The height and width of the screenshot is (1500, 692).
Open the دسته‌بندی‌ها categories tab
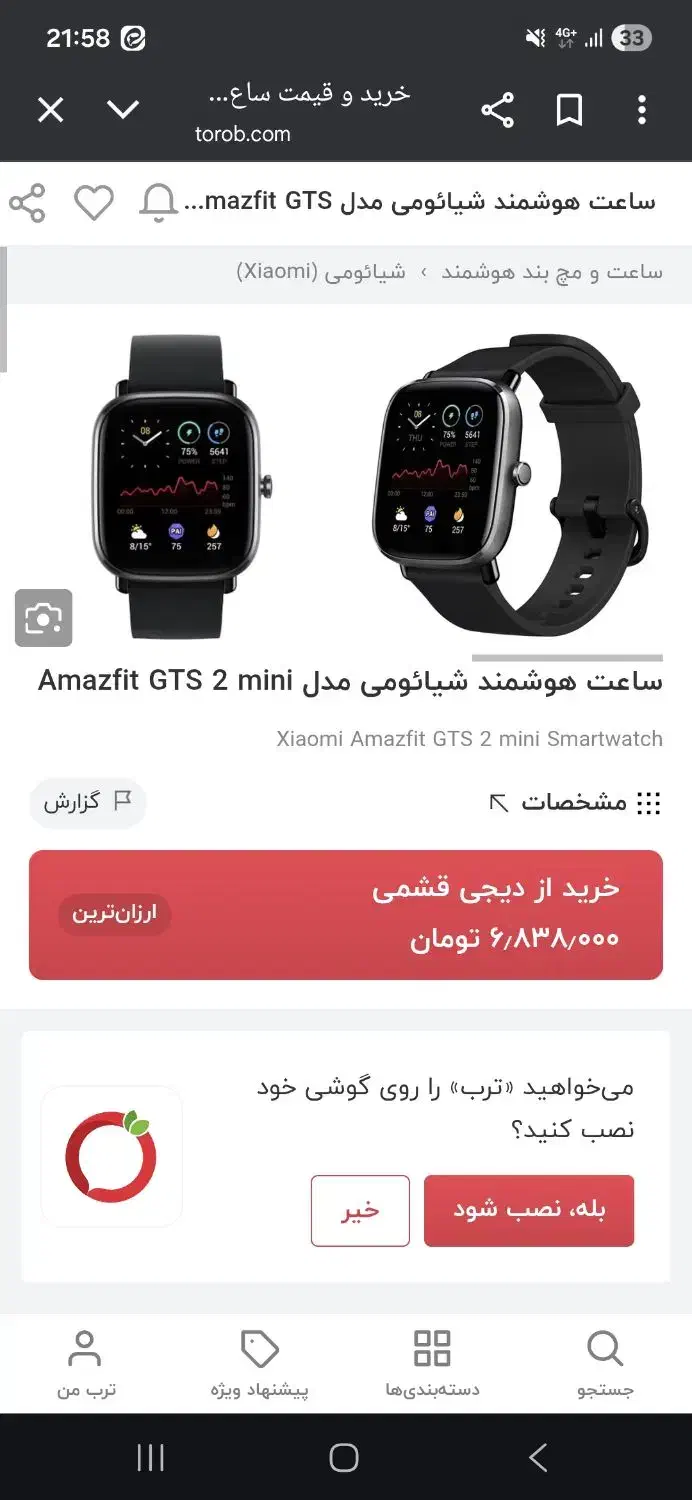(x=432, y=1364)
